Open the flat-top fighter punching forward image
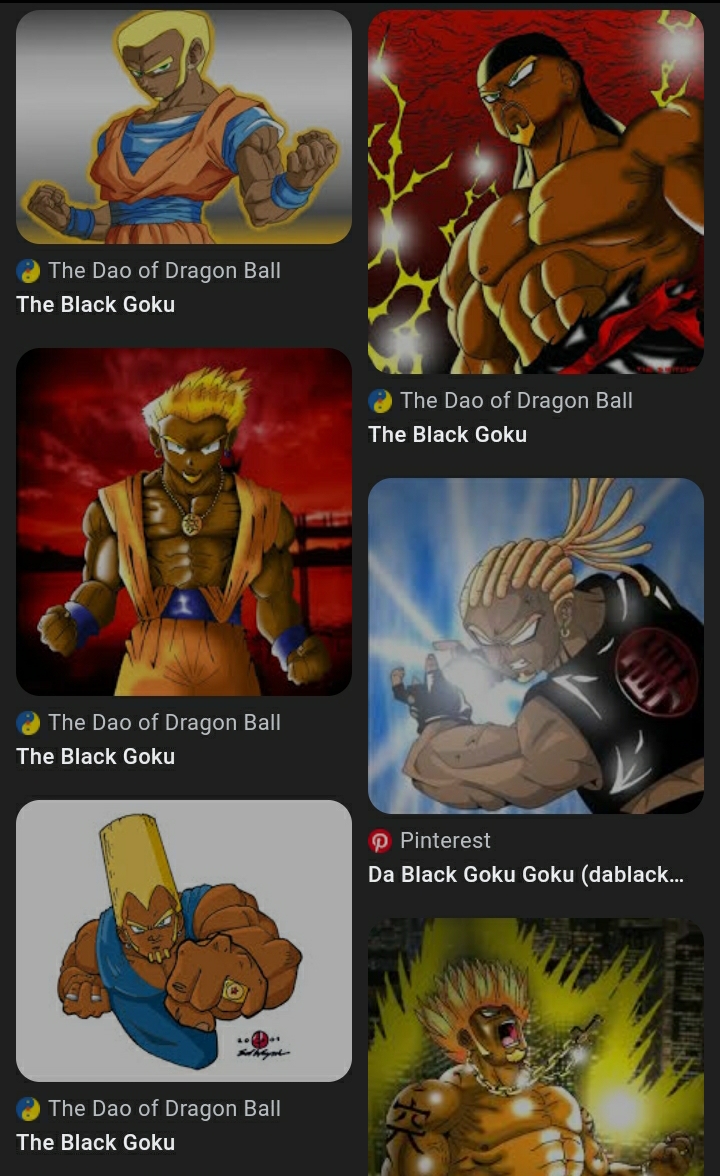 tap(184, 940)
